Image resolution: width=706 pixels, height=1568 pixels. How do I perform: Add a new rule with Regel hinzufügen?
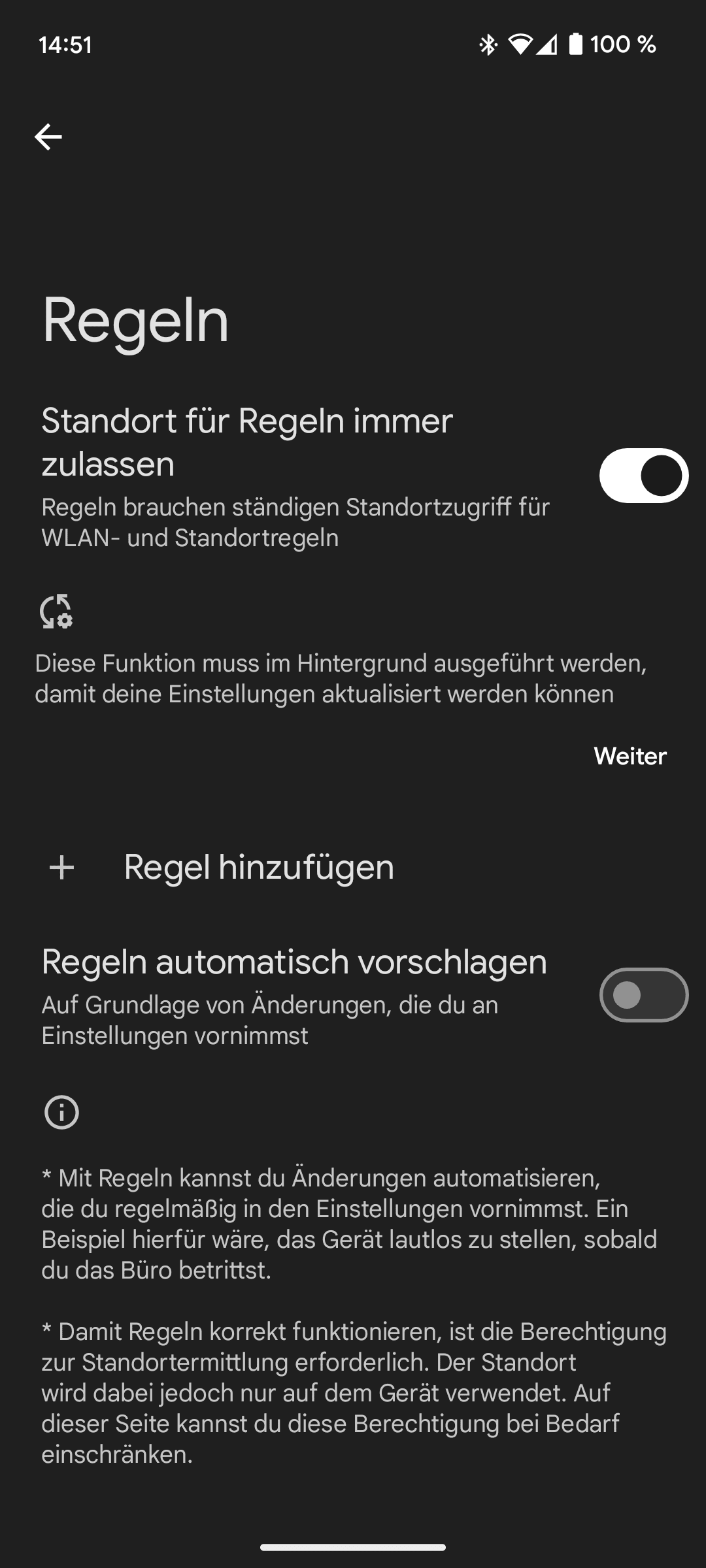pyautogui.click(x=258, y=868)
